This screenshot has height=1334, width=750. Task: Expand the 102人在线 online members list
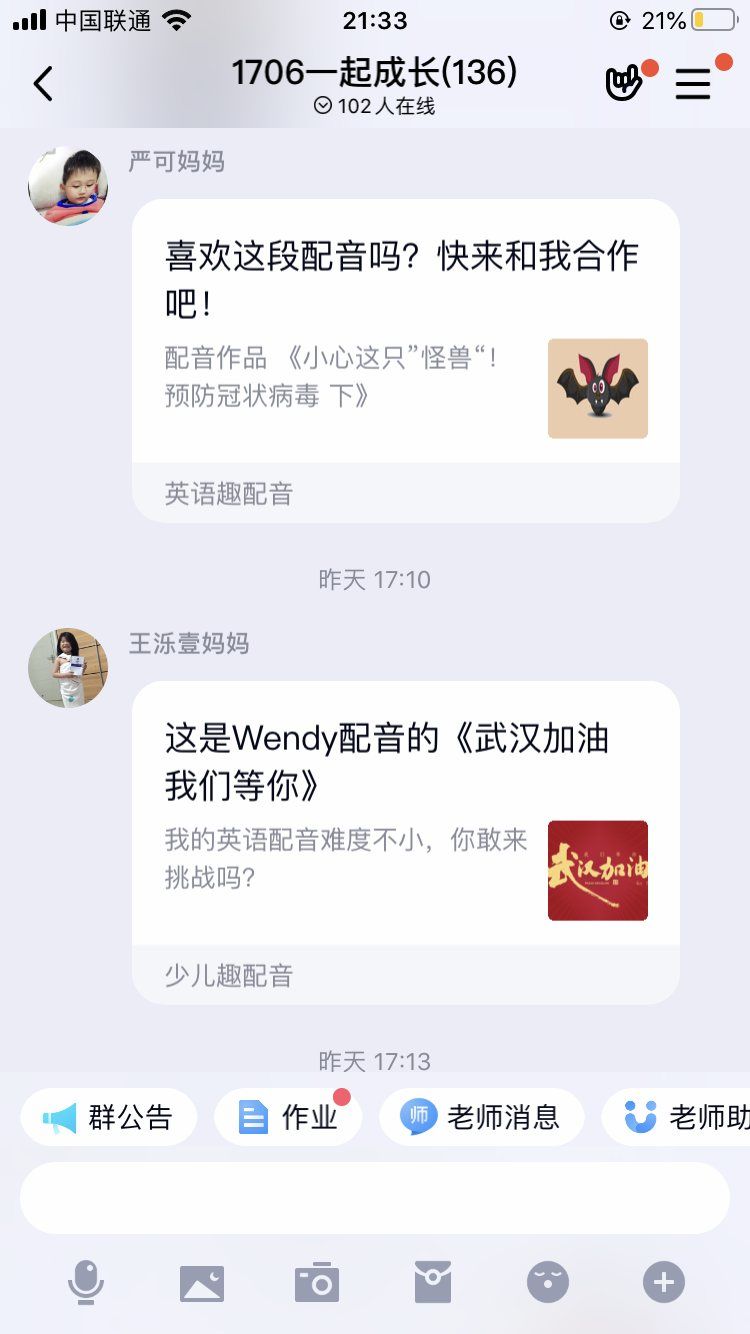point(375,106)
